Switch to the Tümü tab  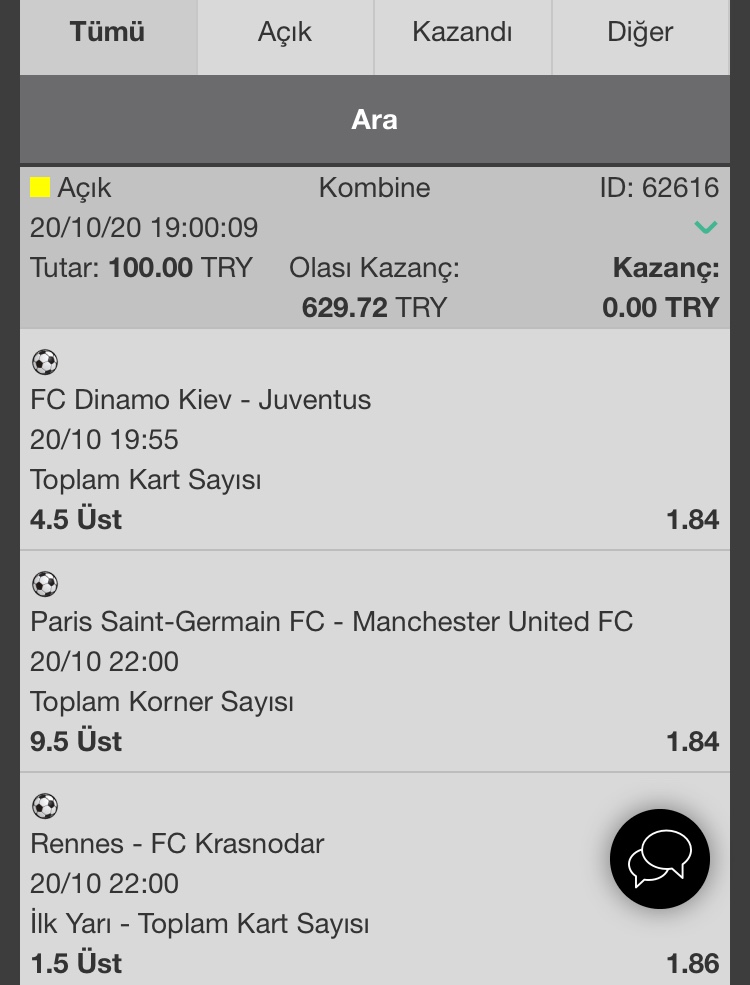pyautogui.click(x=108, y=33)
